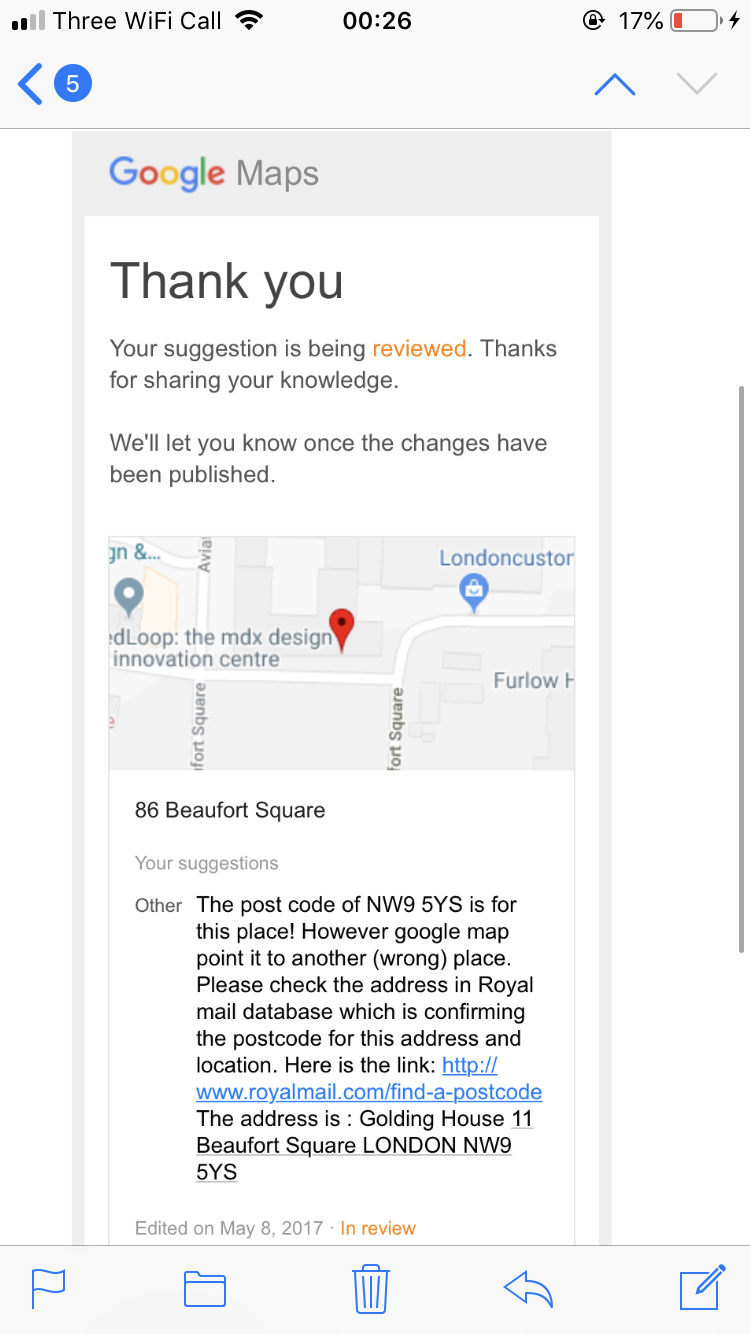This screenshot has height=1334, width=750.
Task: Flag this email
Action: pos(49,1288)
